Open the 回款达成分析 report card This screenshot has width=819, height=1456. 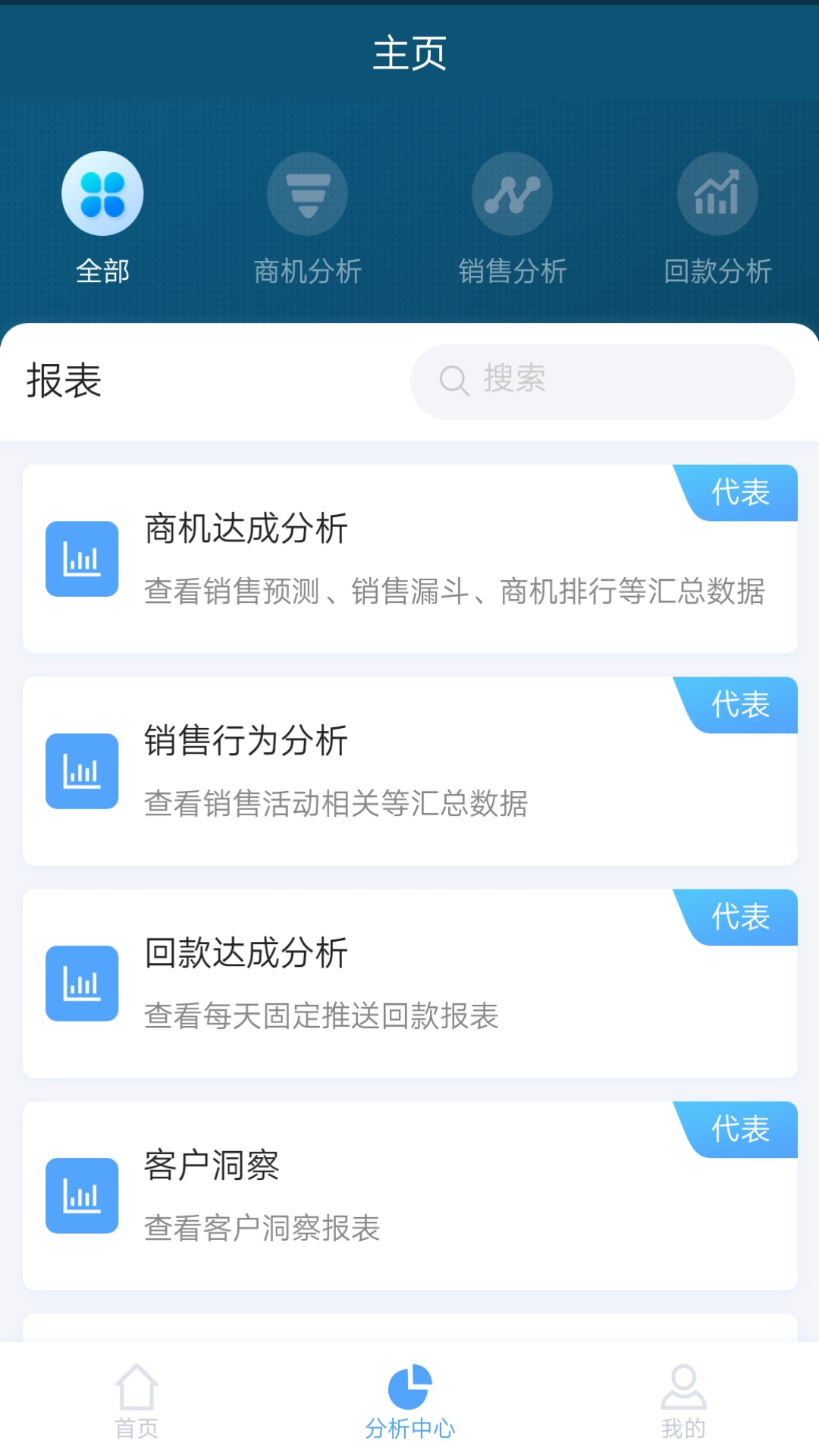[409, 984]
